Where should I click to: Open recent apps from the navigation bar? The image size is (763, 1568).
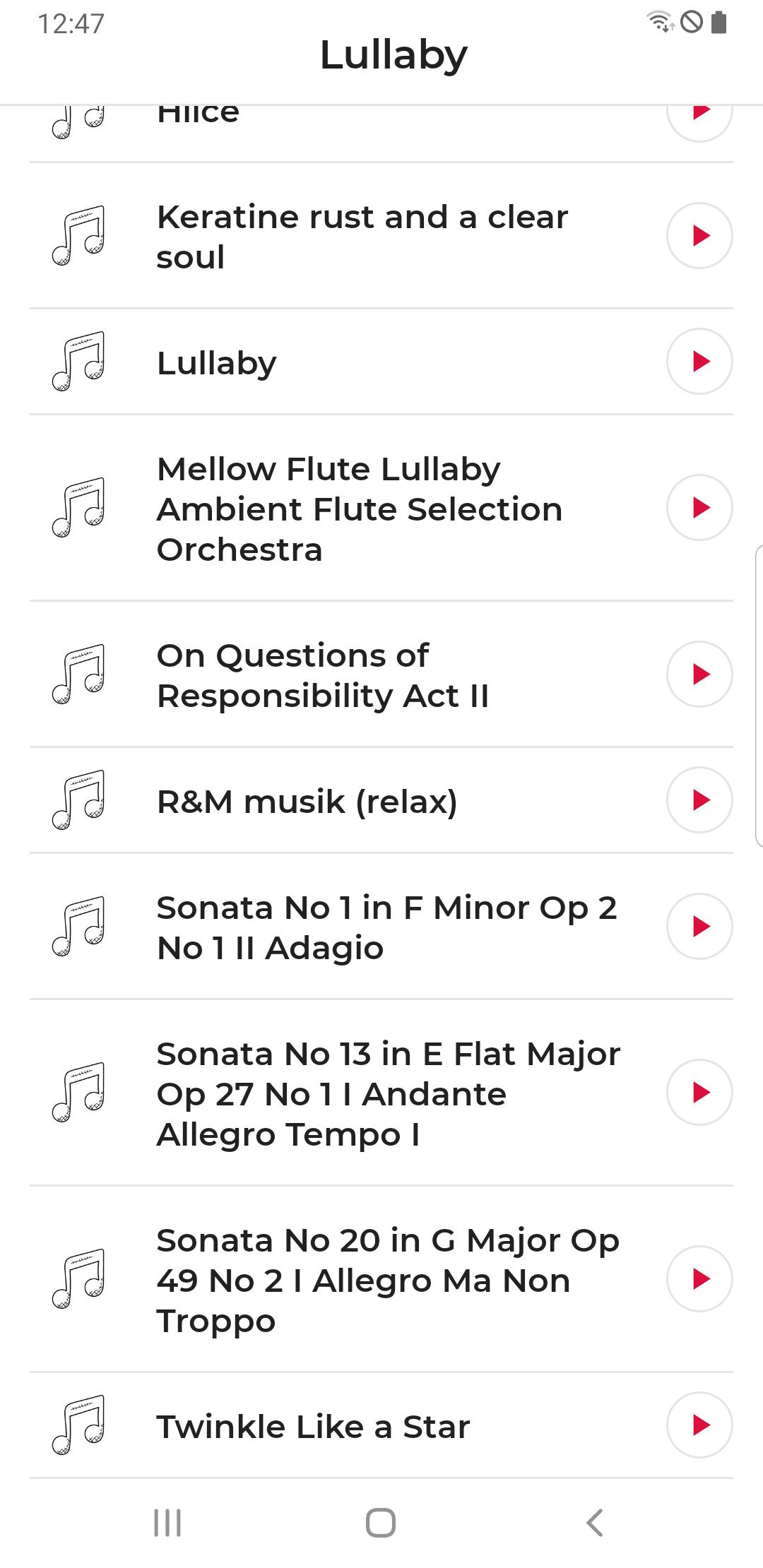pyautogui.click(x=167, y=1523)
